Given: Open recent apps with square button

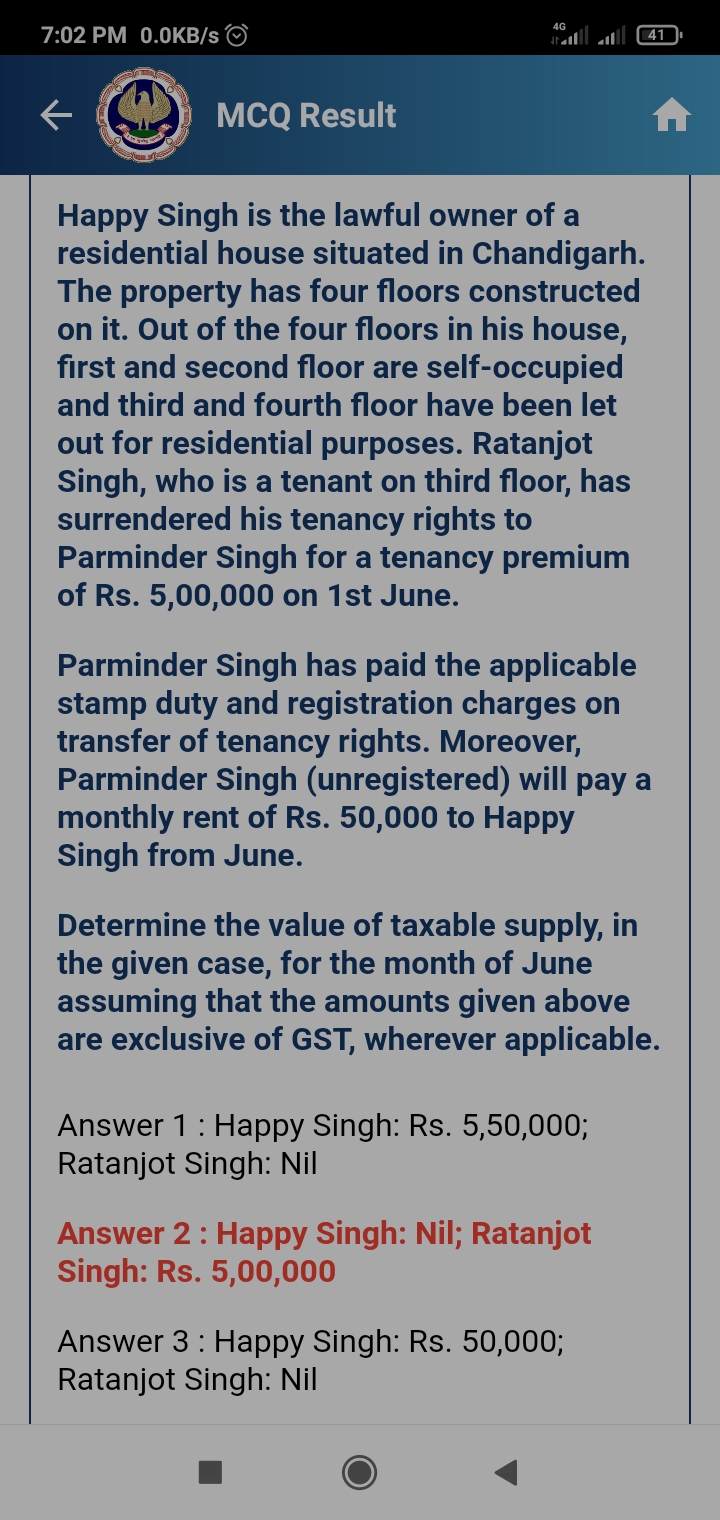Looking at the screenshot, I should [210, 1472].
